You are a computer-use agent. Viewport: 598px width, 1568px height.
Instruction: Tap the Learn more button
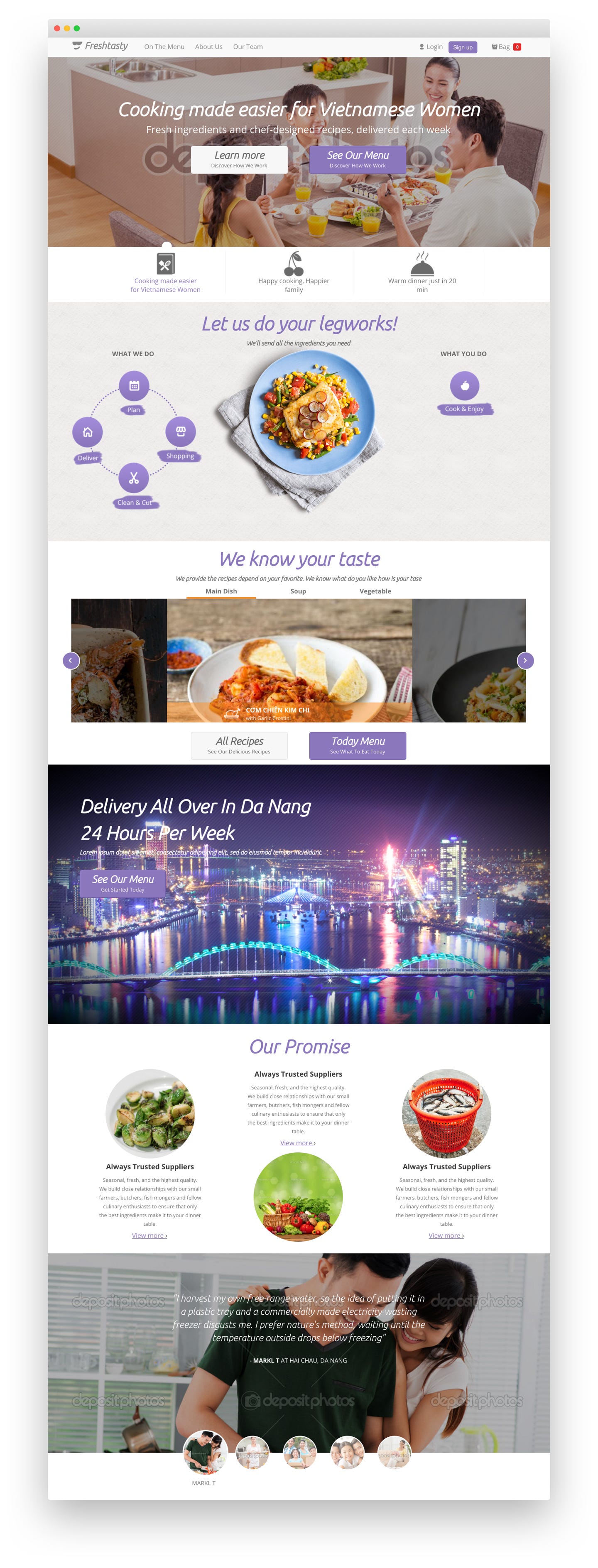tap(239, 159)
